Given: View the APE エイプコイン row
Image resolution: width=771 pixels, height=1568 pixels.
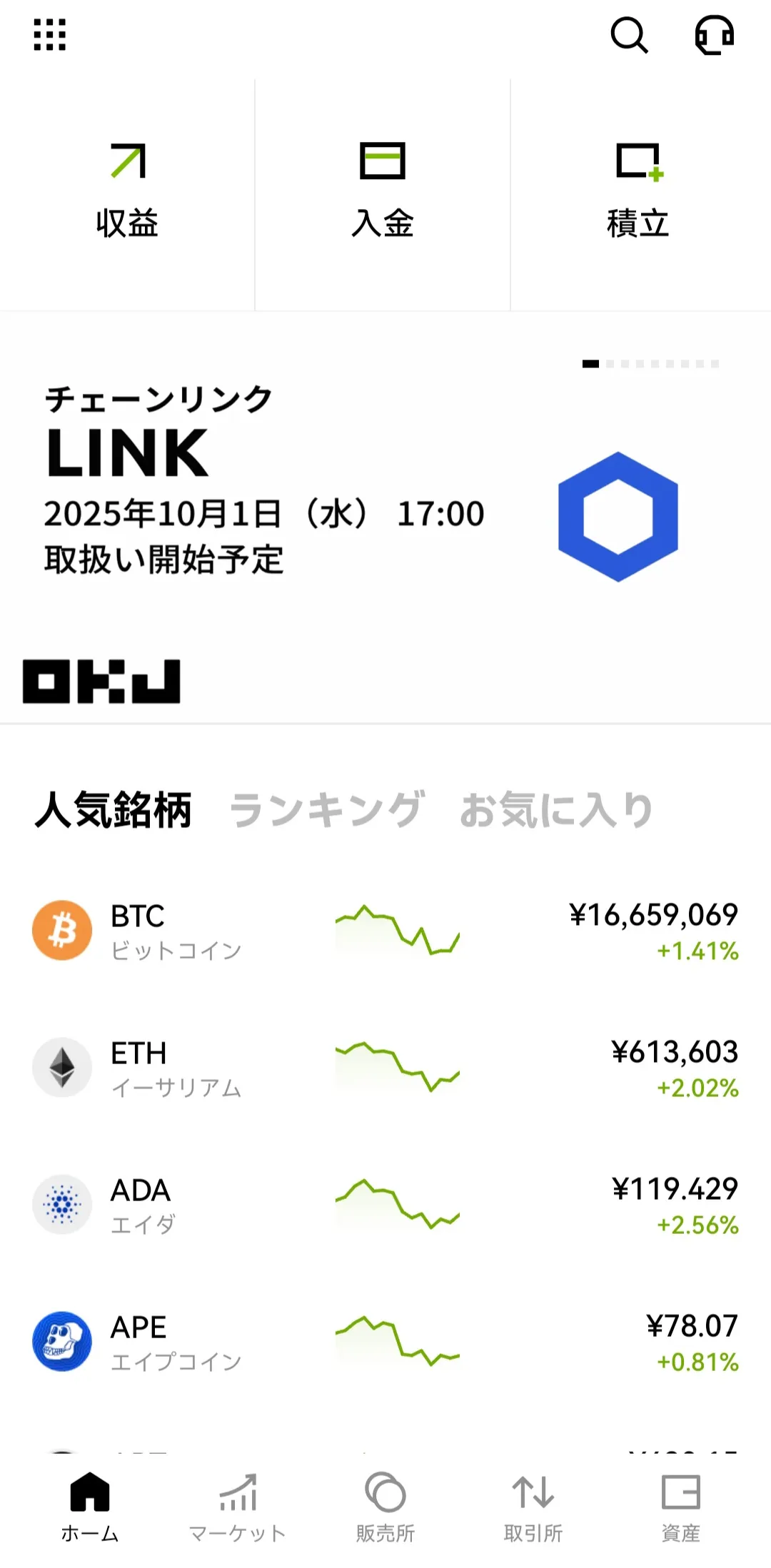Looking at the screenshot, I should coord(385,1342).
